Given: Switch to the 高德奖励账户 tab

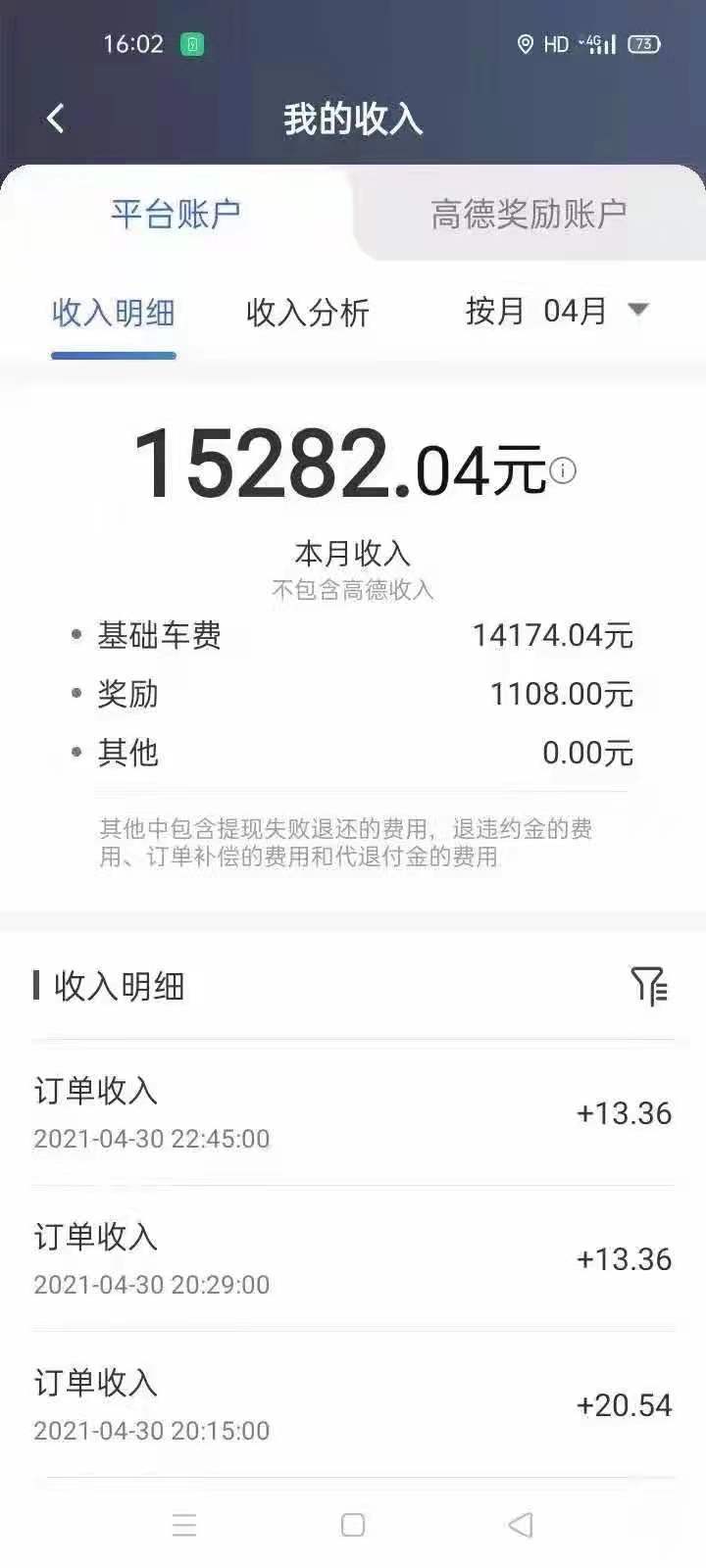Looking at the screenshot, I should (529, 214).
